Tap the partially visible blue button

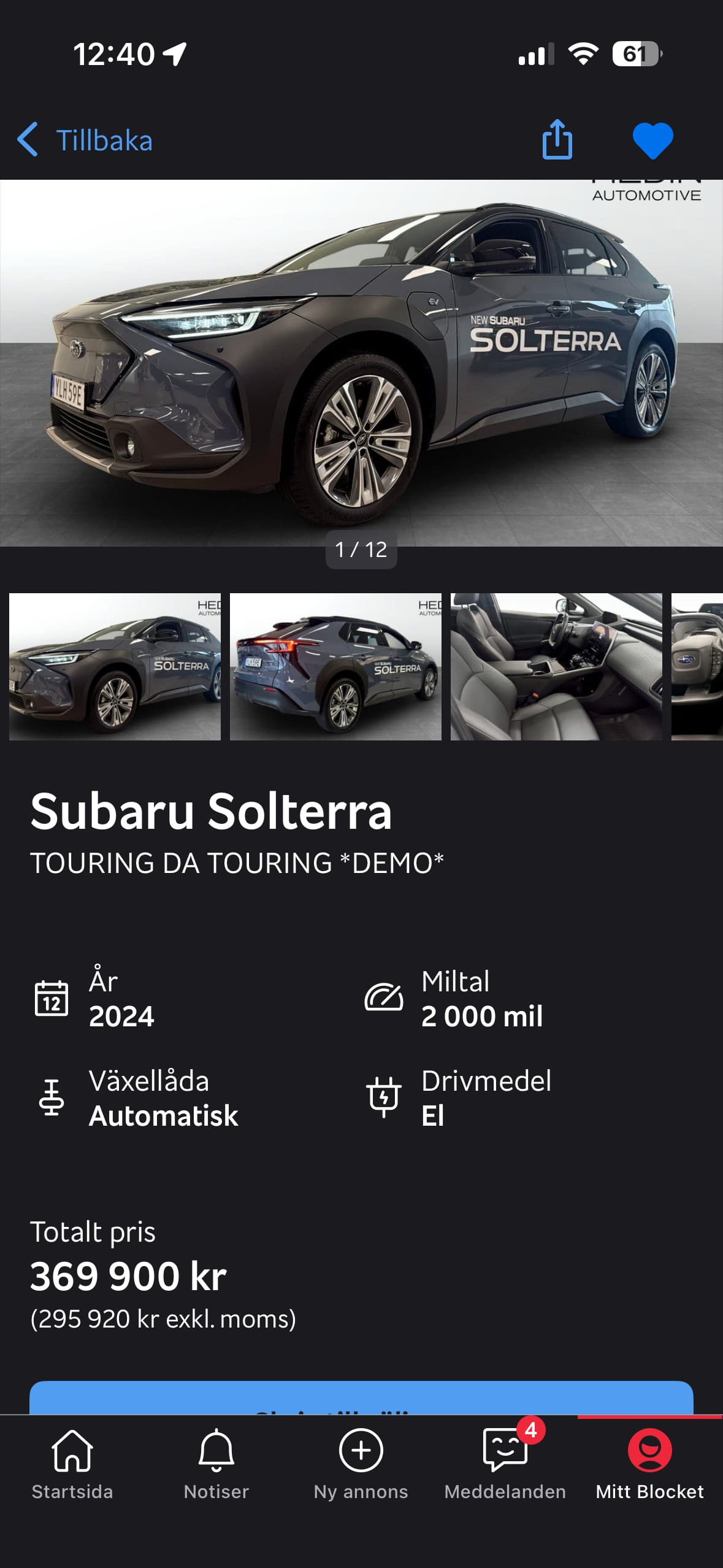coord(361,1398)
